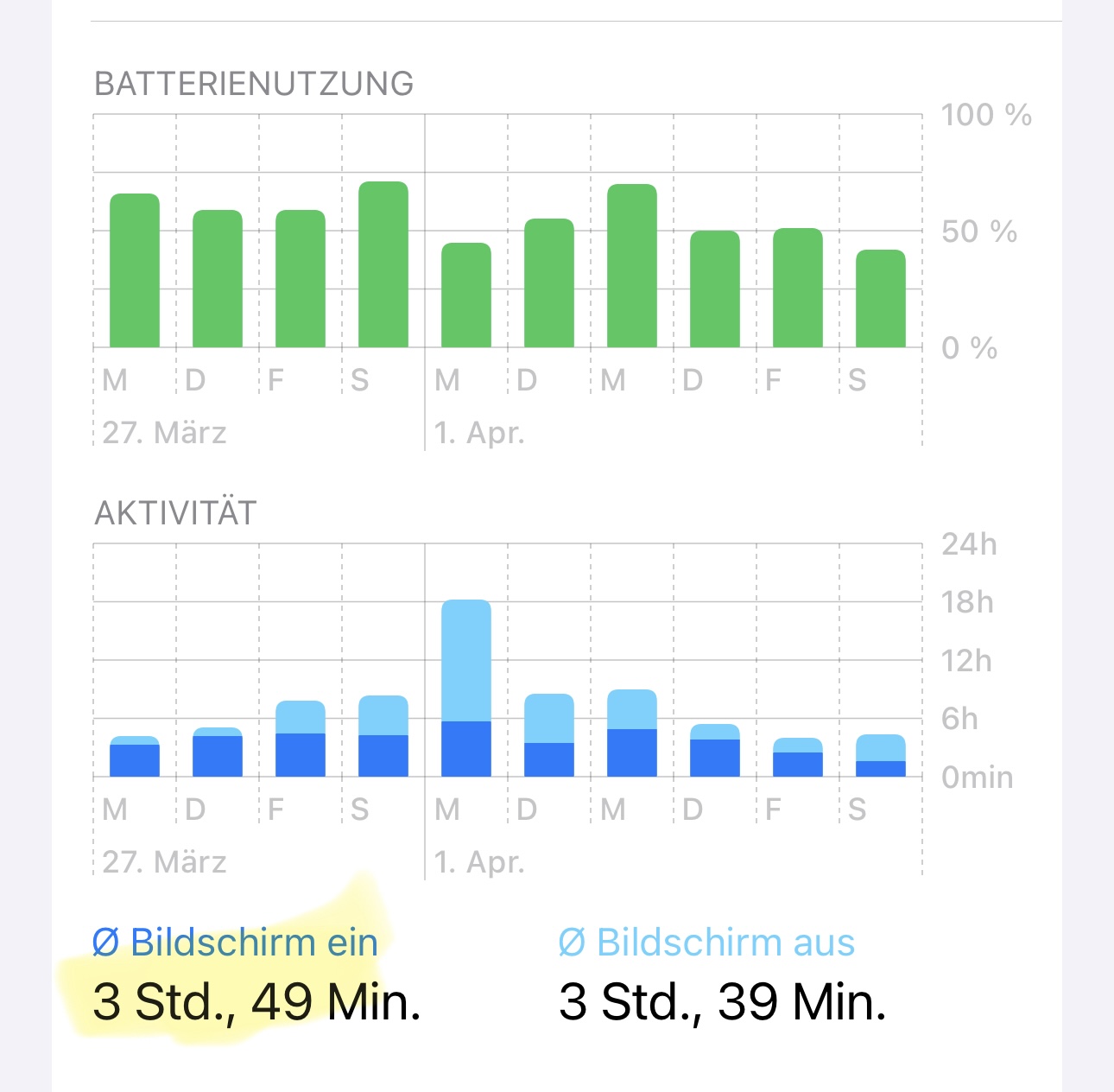This screenshot has height=1092, width=1114.
Task: Select the first battery usage bar at 27. März
Action: point(135,270)
